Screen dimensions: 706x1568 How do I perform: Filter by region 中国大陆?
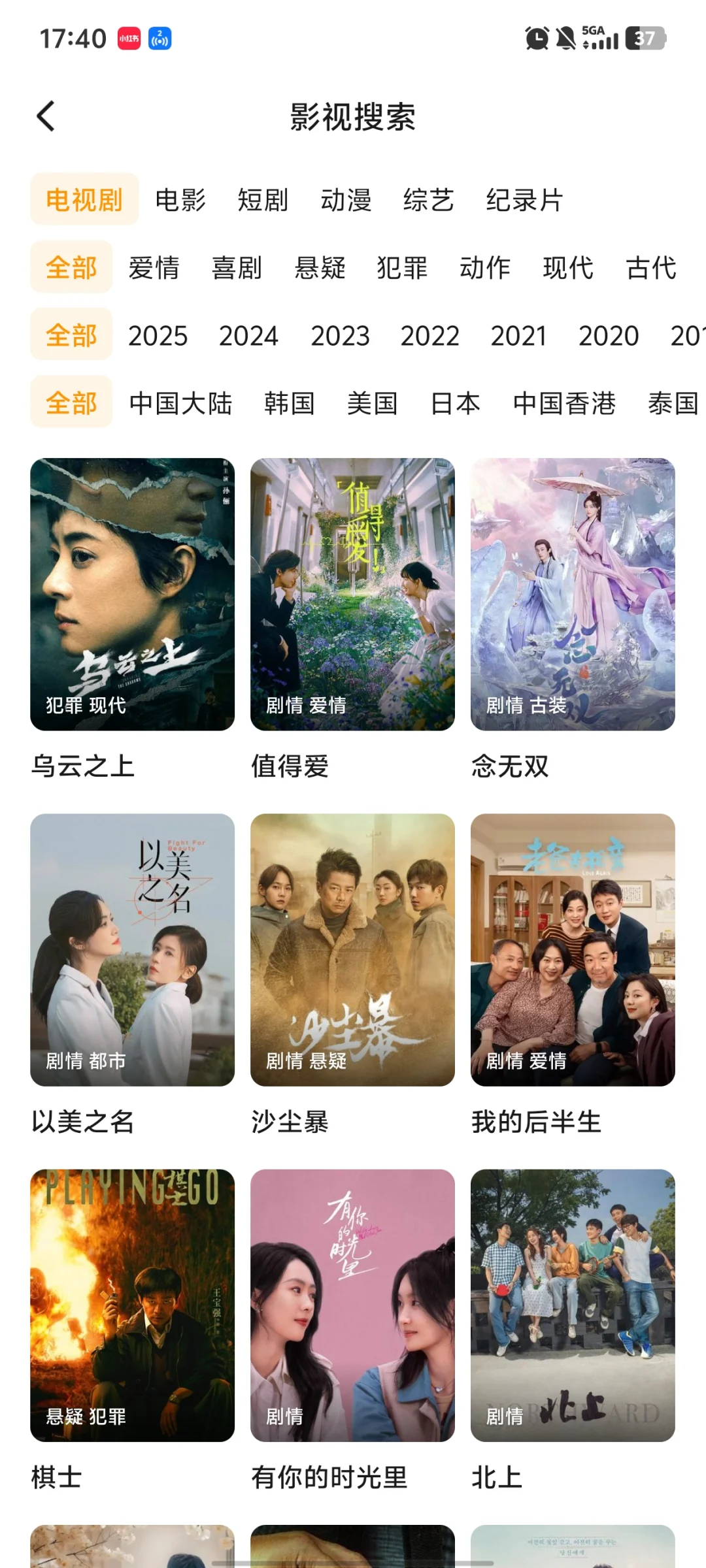point(180,403)
